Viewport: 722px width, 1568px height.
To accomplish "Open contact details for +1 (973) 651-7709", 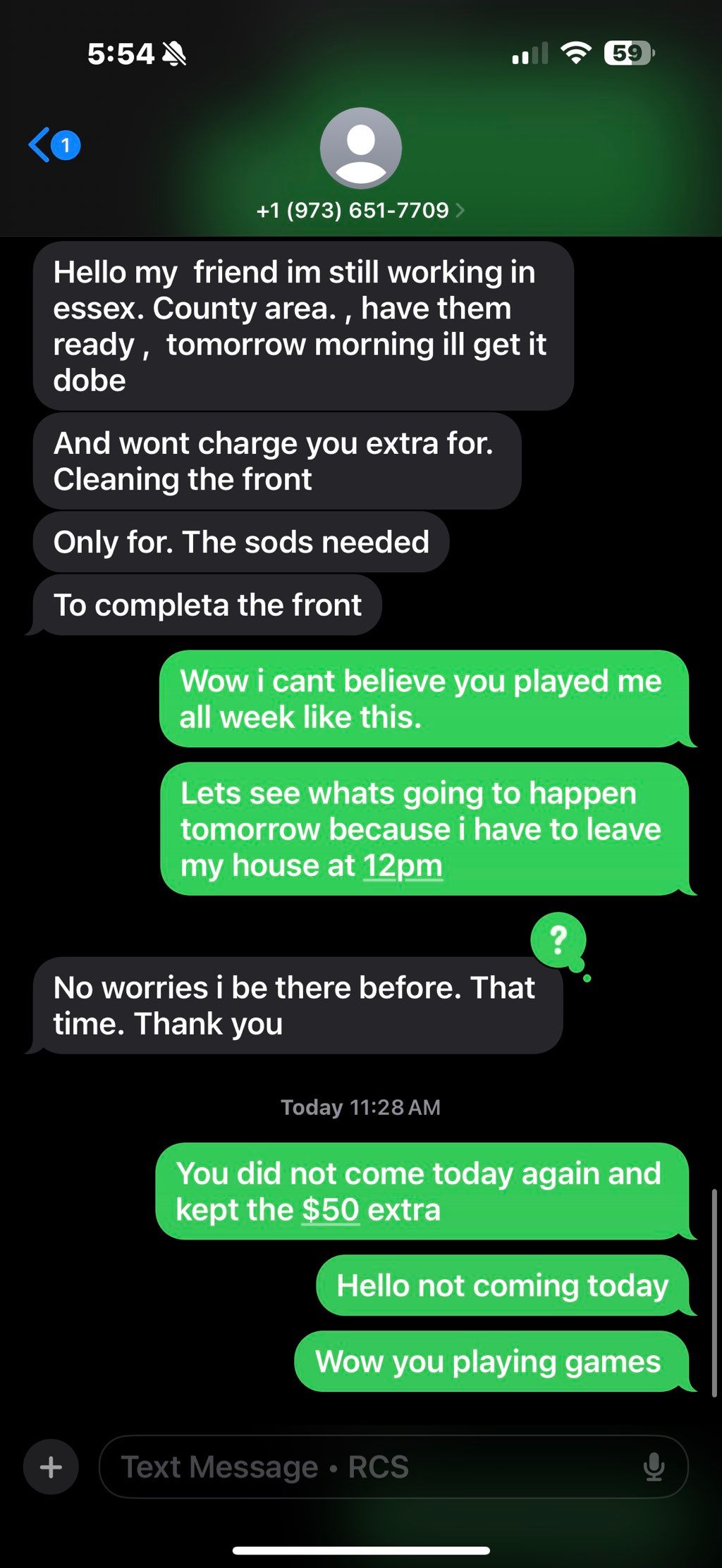I will point(360,210).
